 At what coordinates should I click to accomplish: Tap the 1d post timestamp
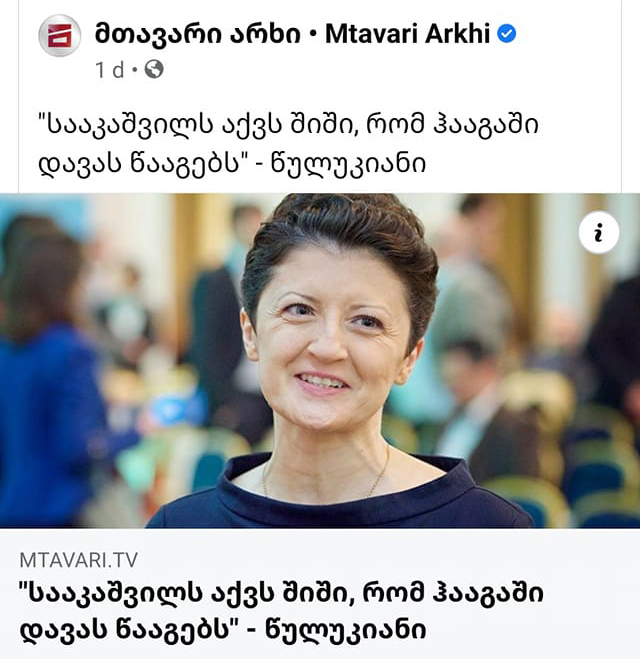(109, 70)
